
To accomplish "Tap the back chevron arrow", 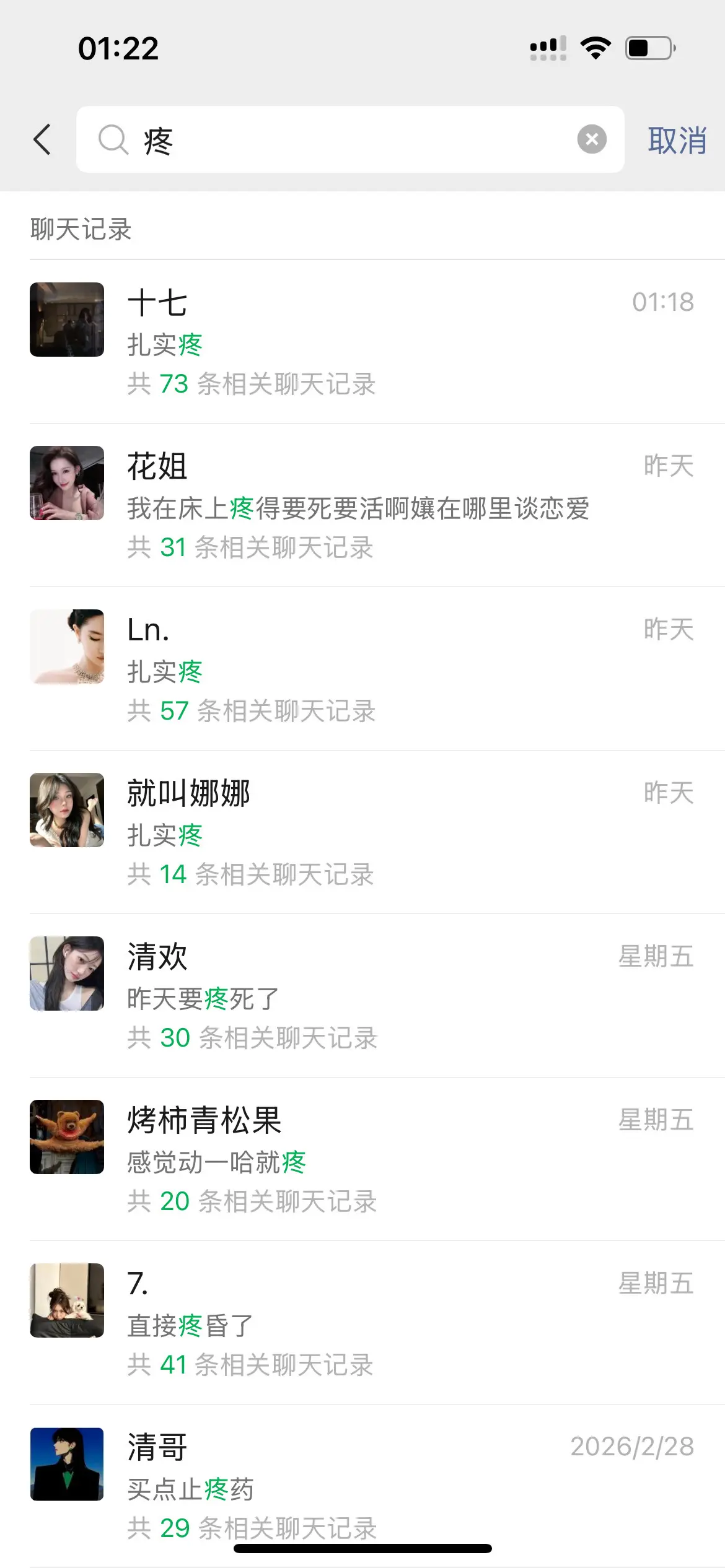I will pyautogui.click(x=42, y=141).
